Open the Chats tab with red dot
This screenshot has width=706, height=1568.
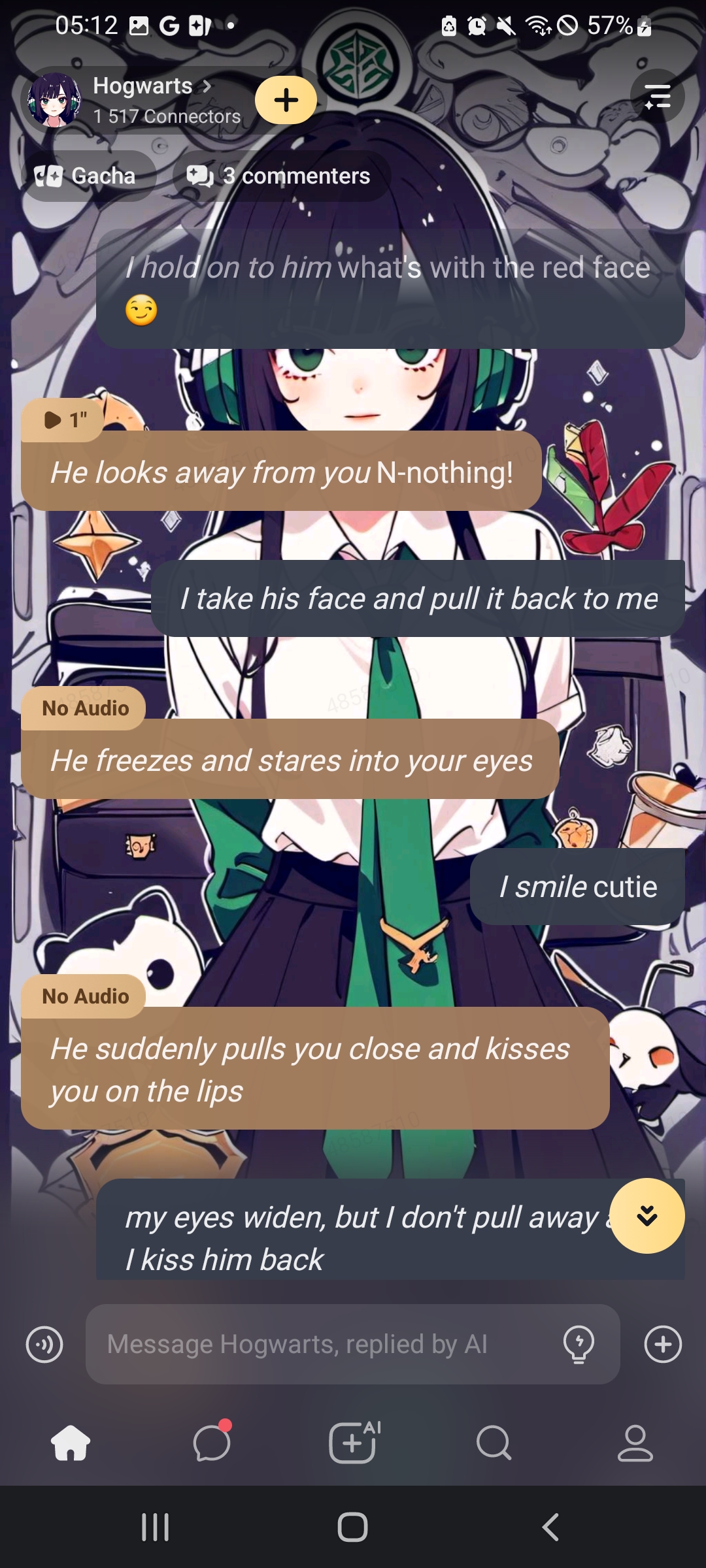212,1443
